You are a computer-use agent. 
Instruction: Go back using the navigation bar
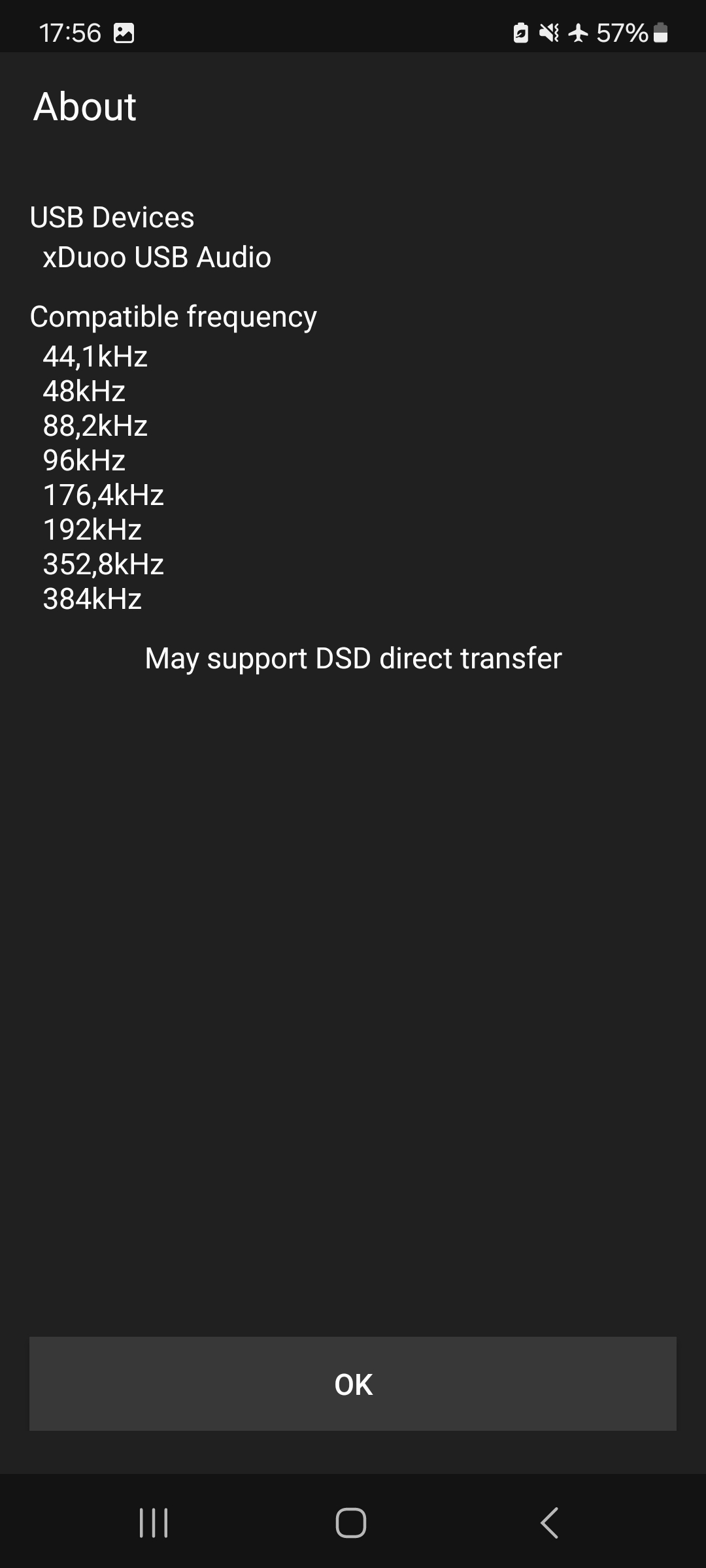pyautogui.click(x=550, y=1523)
